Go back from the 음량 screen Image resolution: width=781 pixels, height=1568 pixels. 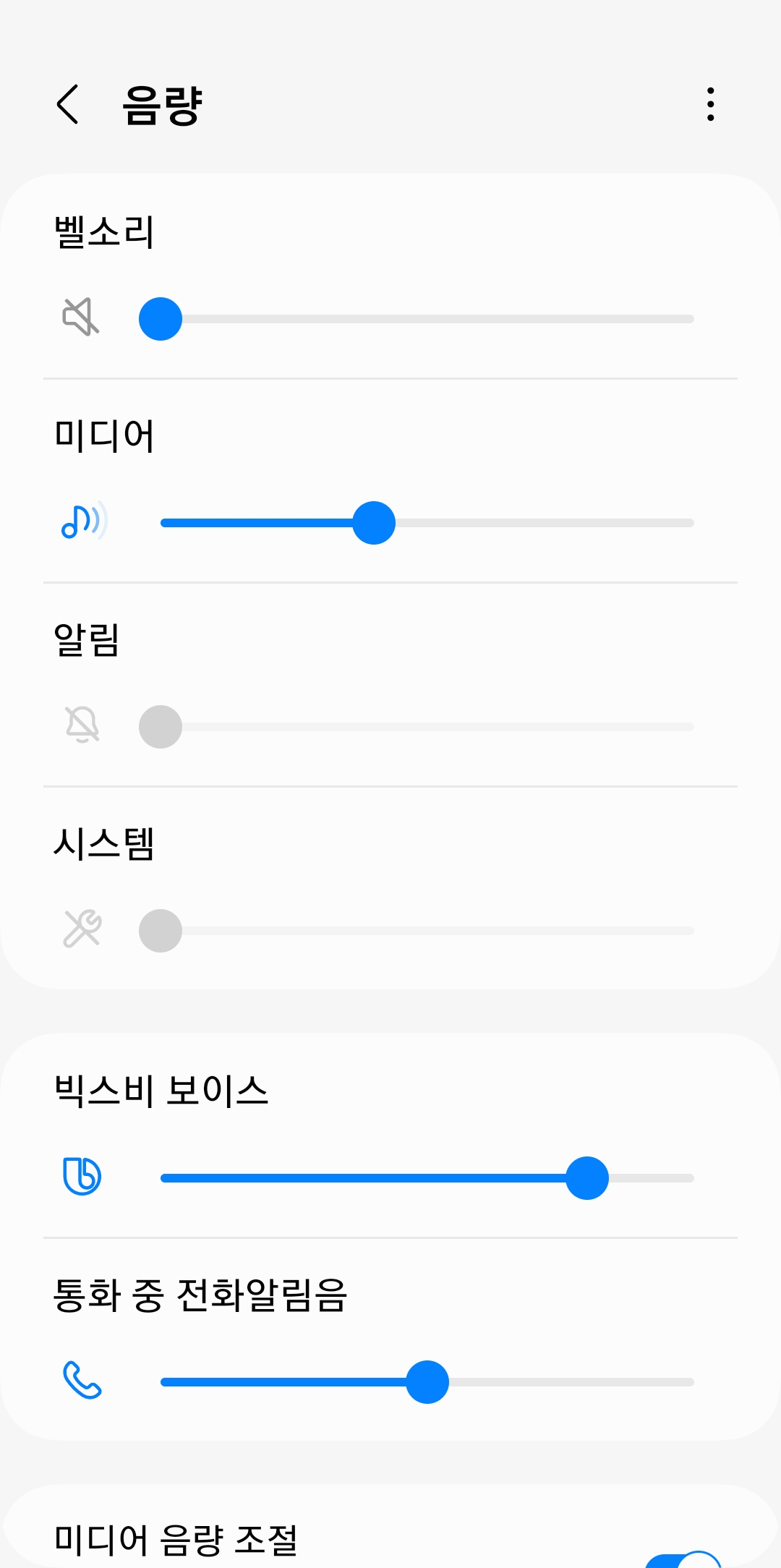click(x=67, y=105)
